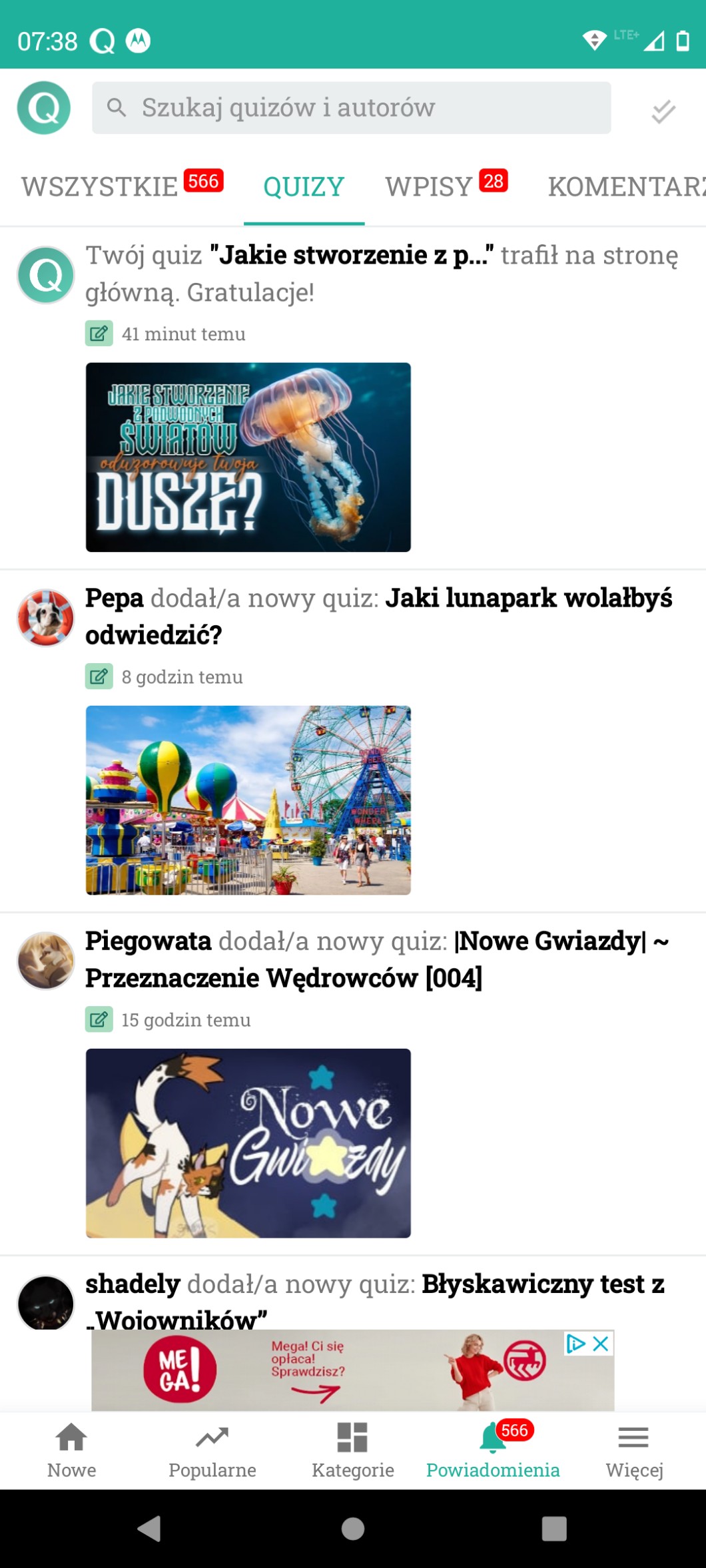
Task: Open the Więcej menu
Action: point(633,1449)
